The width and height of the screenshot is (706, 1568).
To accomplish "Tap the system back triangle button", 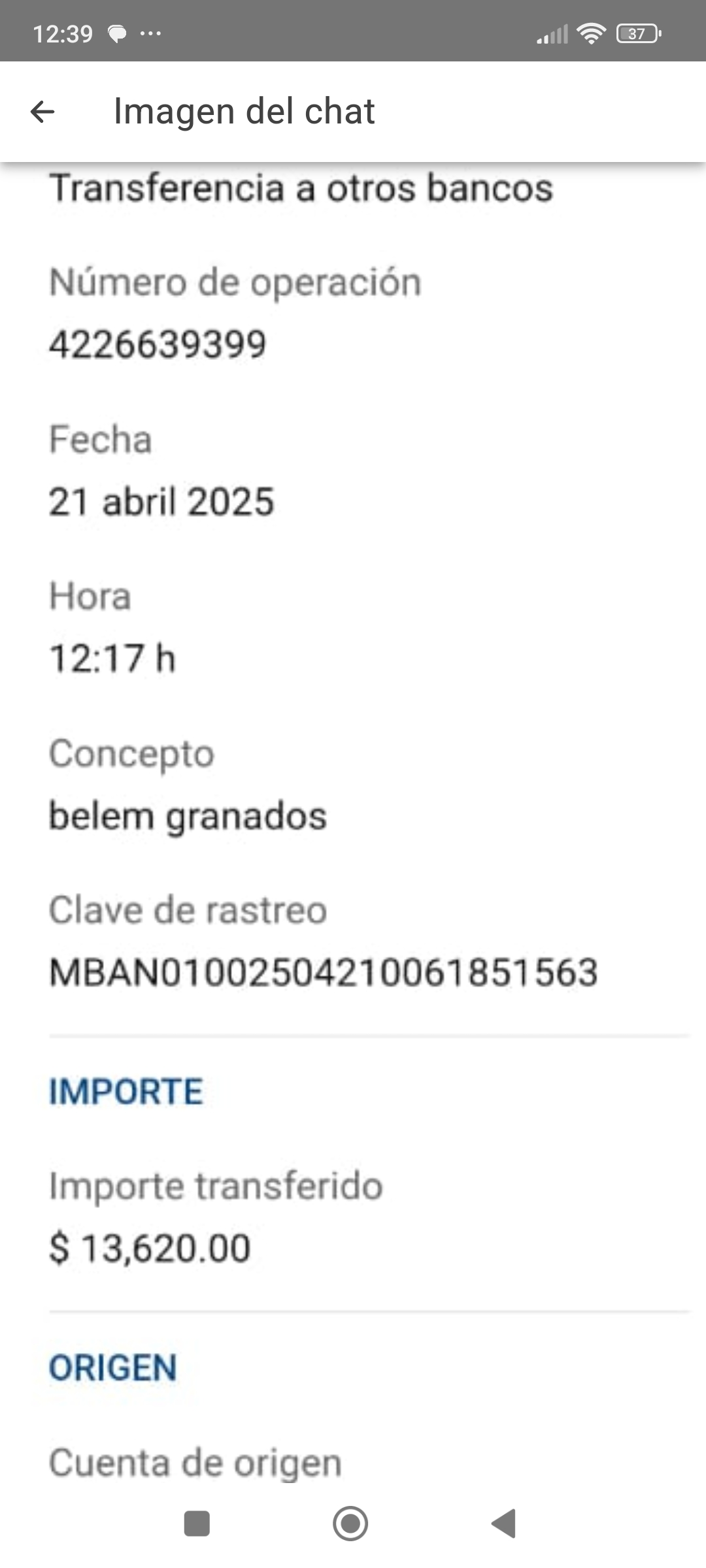I will point(503,1524).
